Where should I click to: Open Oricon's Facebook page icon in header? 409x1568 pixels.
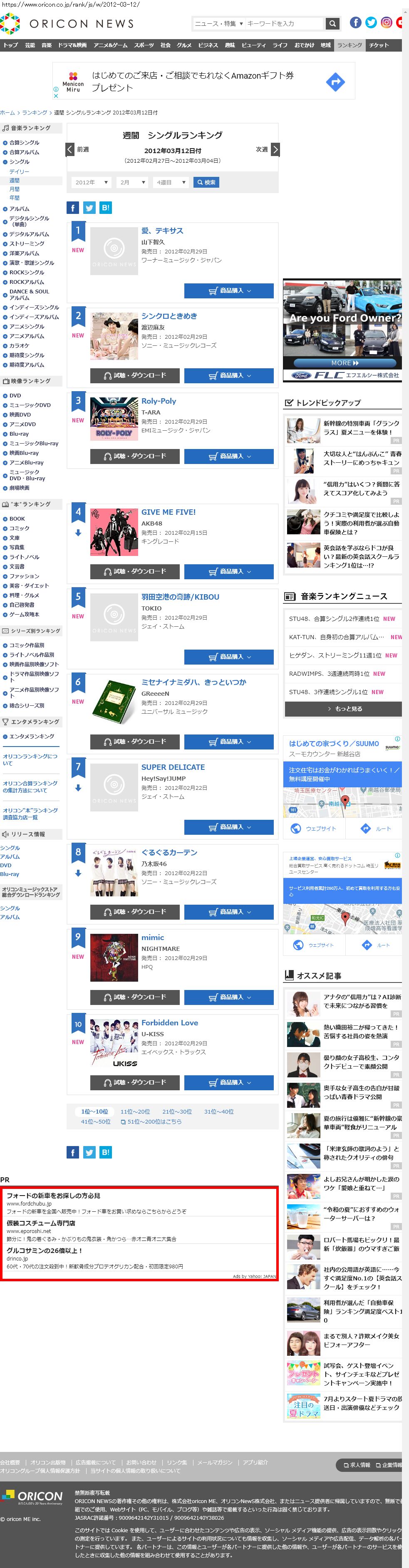pyautogui.click(x=355, y=22)
